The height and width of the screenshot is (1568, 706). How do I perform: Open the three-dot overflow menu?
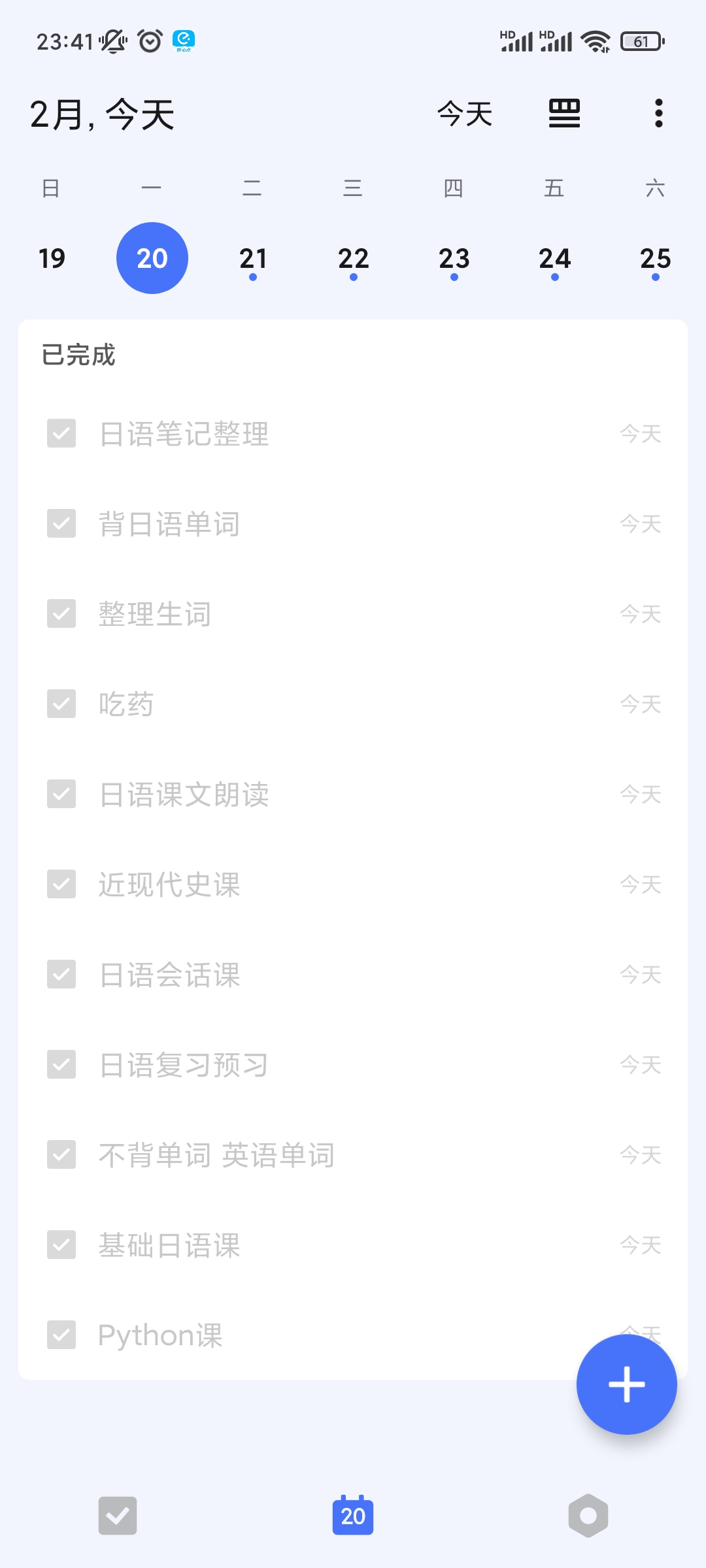tap(658, 114)
